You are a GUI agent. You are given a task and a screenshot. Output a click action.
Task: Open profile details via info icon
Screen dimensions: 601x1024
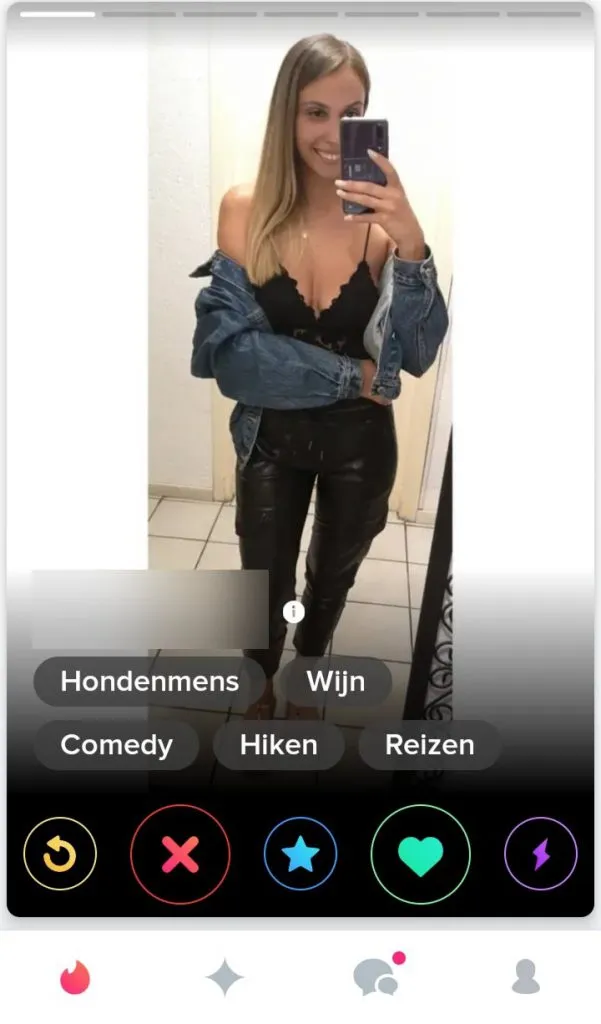click(x=293, y=612)
